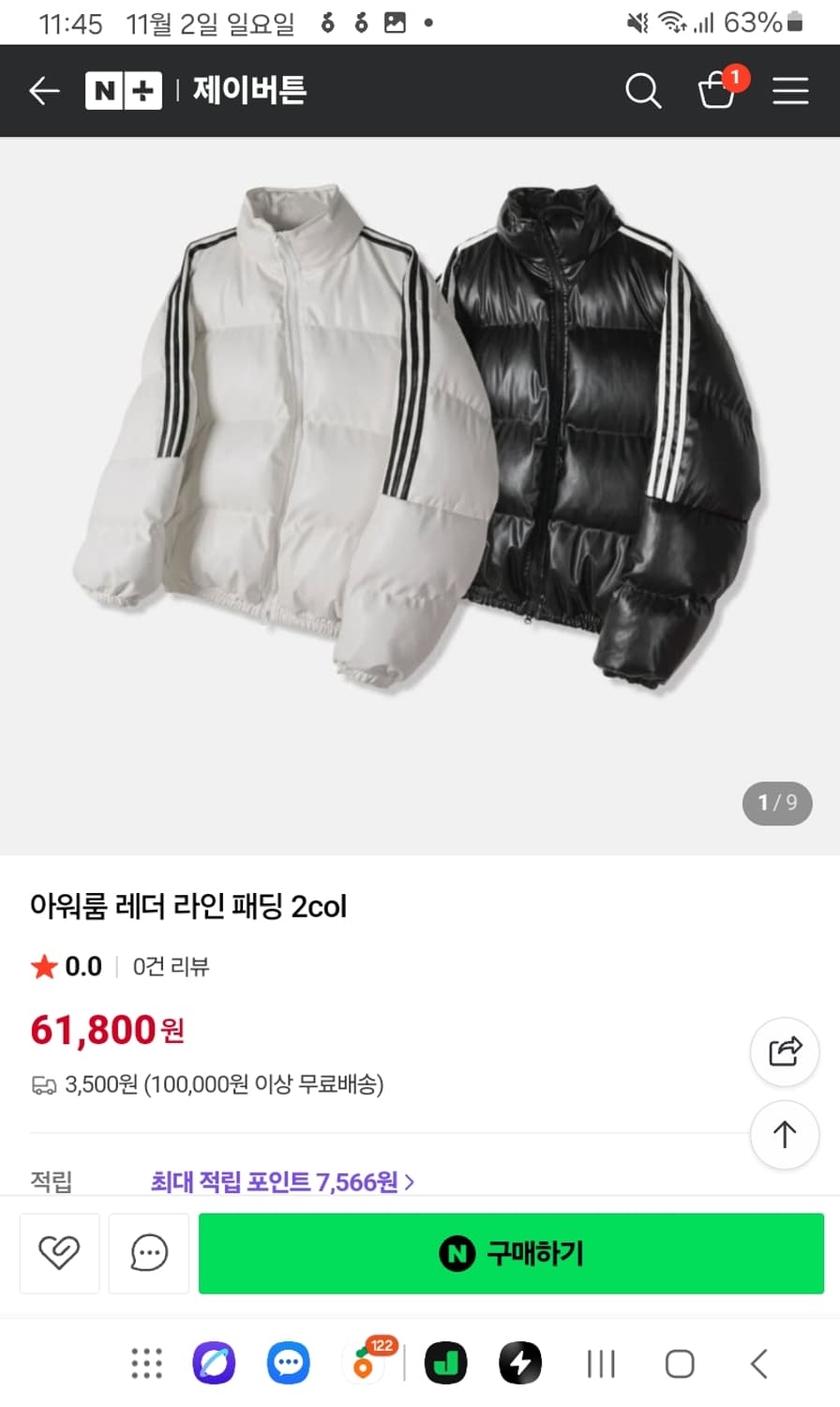Open the shopping cart with 1 item
The image size is (840, 1407).
coord(718,93)
